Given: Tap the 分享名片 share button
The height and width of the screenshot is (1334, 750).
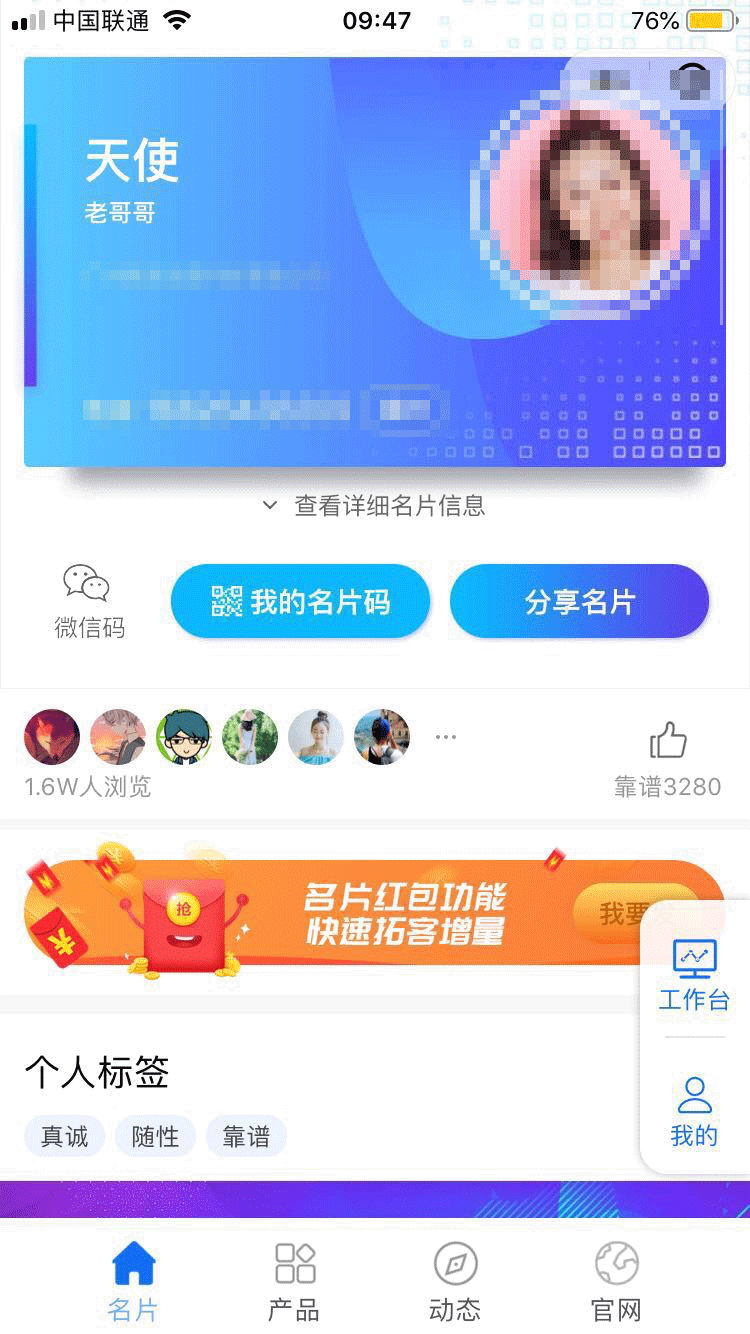Looking at the screenshot, I should coord(579,602).
